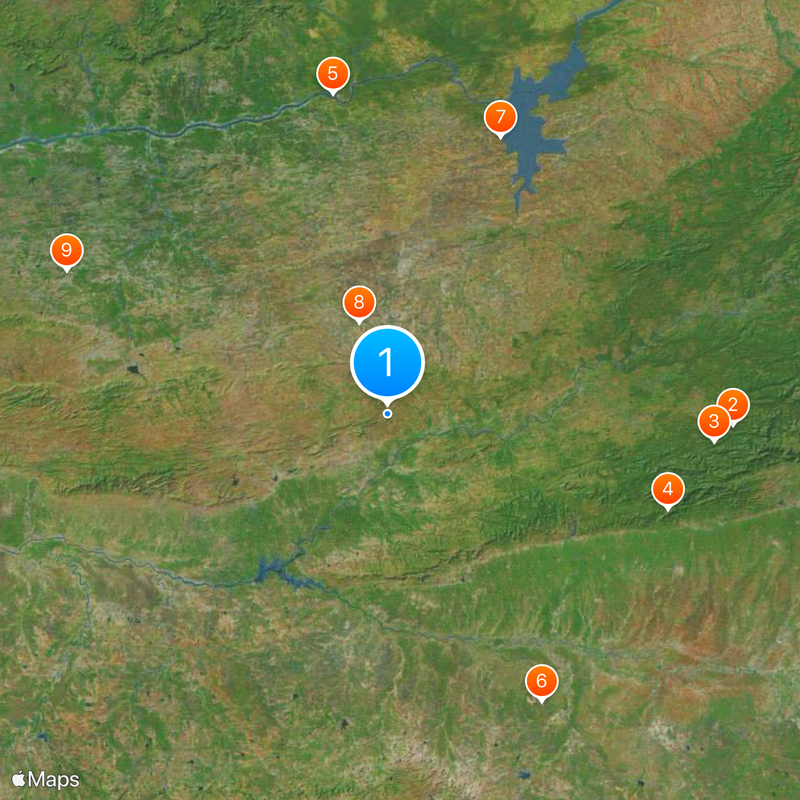
Task: Open the Apple Maps attribution link
Action: point(46,780)
